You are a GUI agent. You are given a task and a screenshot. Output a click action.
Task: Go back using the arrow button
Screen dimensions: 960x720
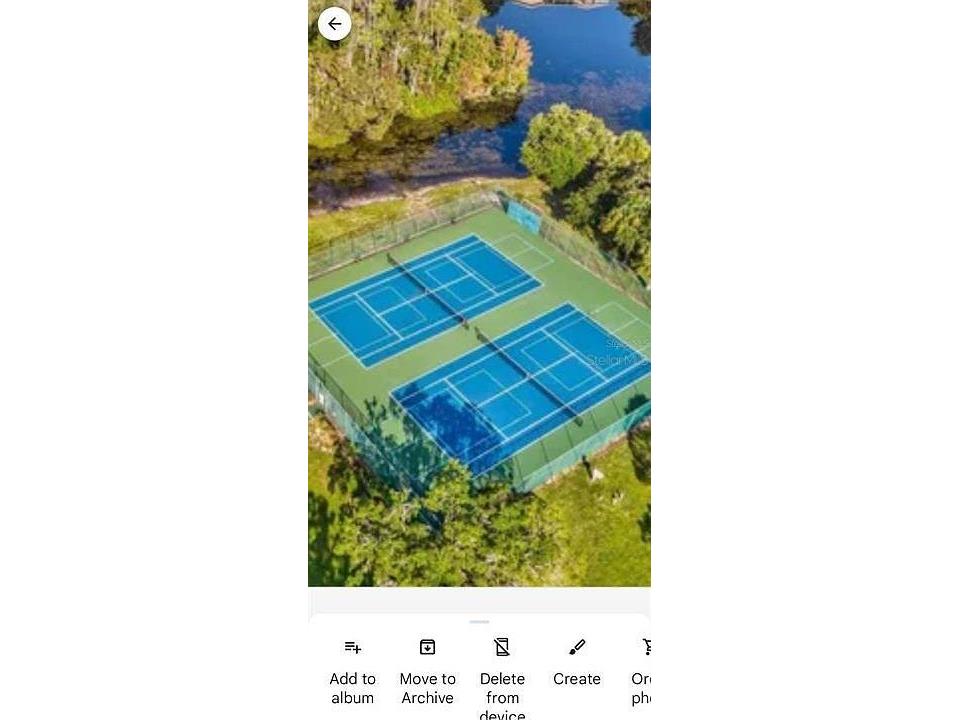click(334, 24)
